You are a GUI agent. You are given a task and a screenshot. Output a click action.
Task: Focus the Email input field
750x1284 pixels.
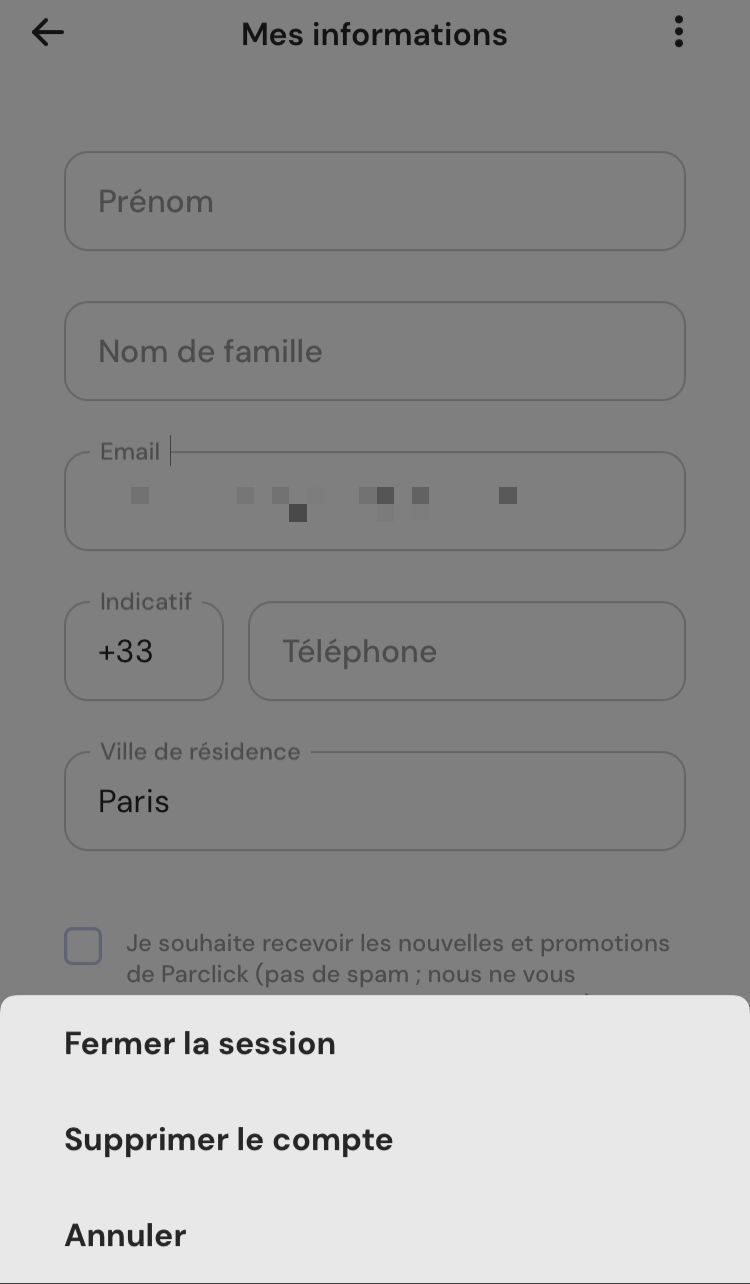[375, 500]
